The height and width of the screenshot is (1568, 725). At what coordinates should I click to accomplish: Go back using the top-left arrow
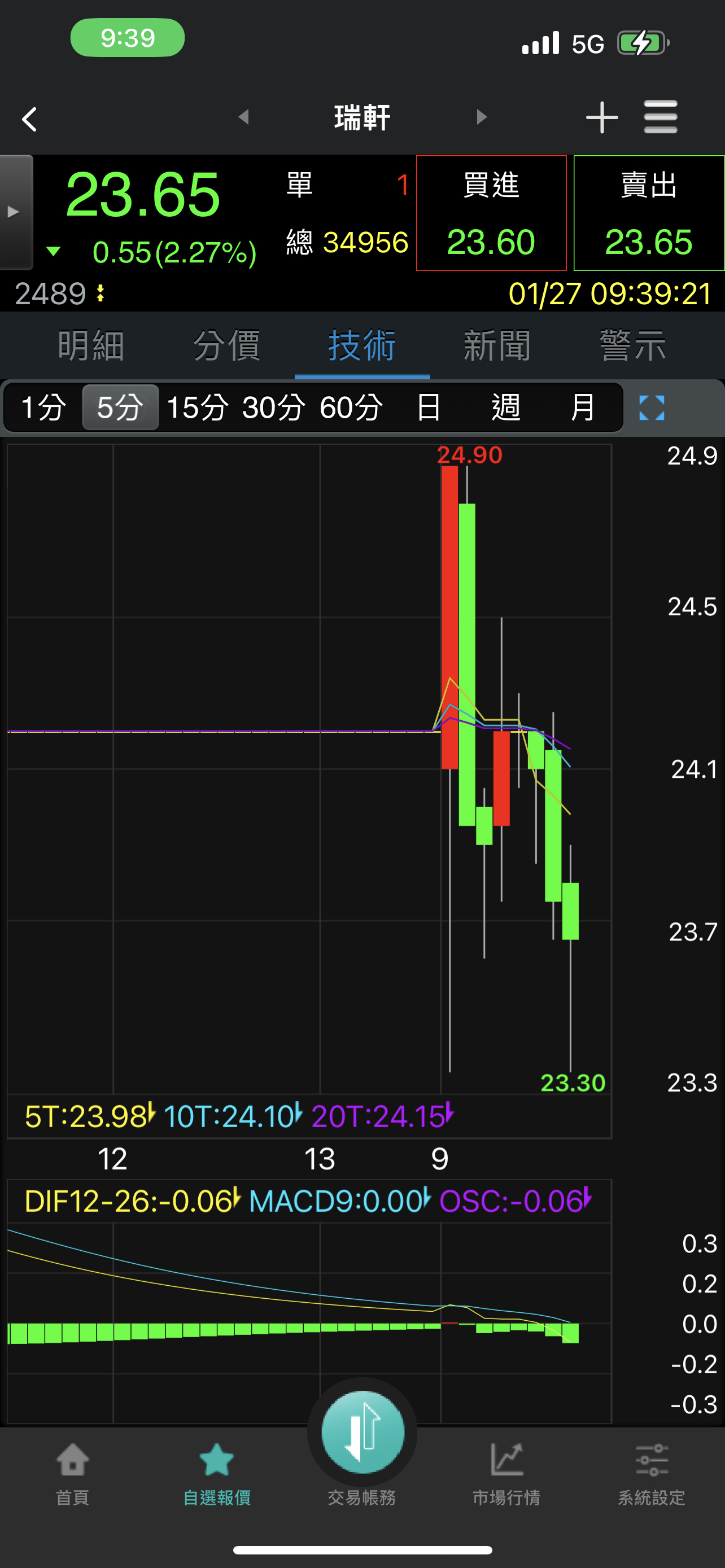point(29,119)
